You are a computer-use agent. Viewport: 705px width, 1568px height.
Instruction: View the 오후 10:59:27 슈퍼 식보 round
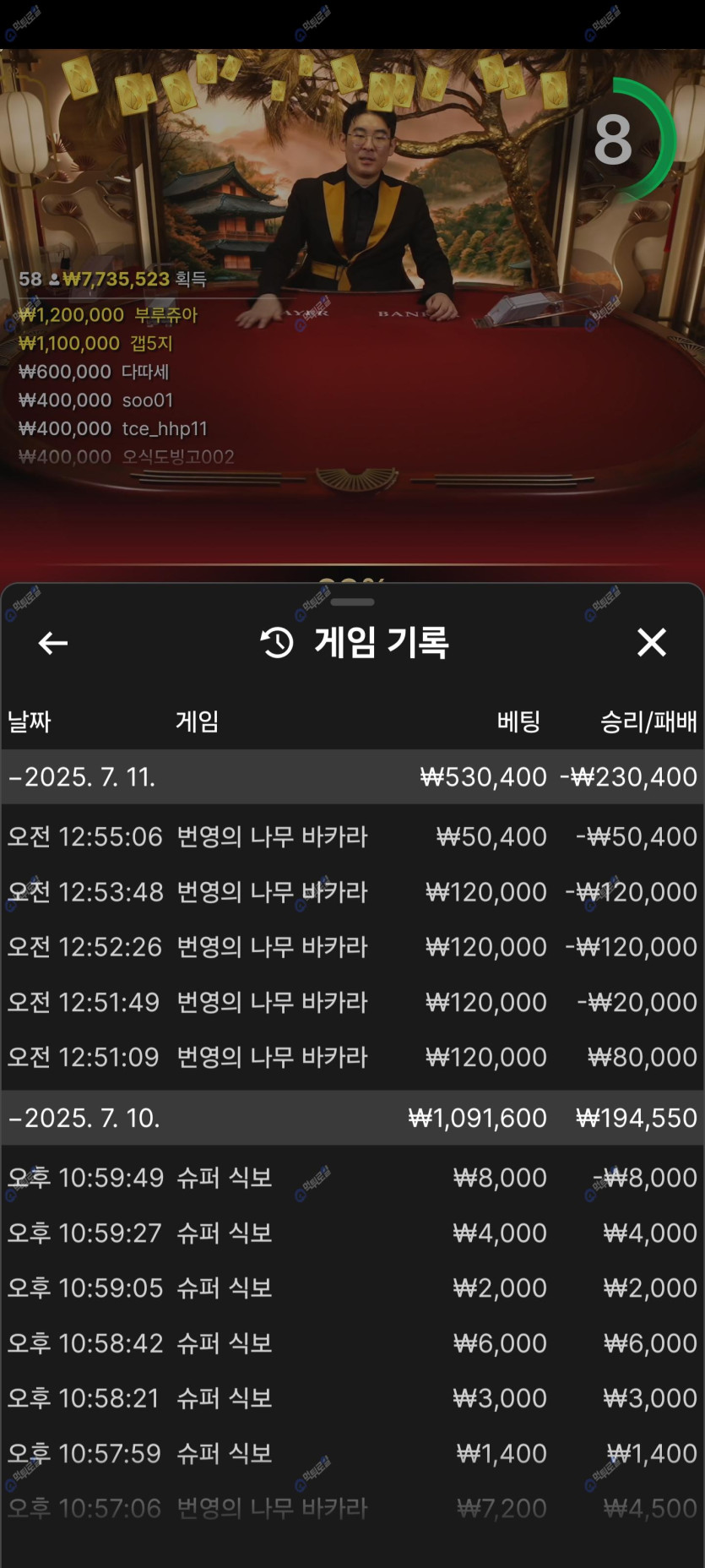click(x=352, y=1233)
